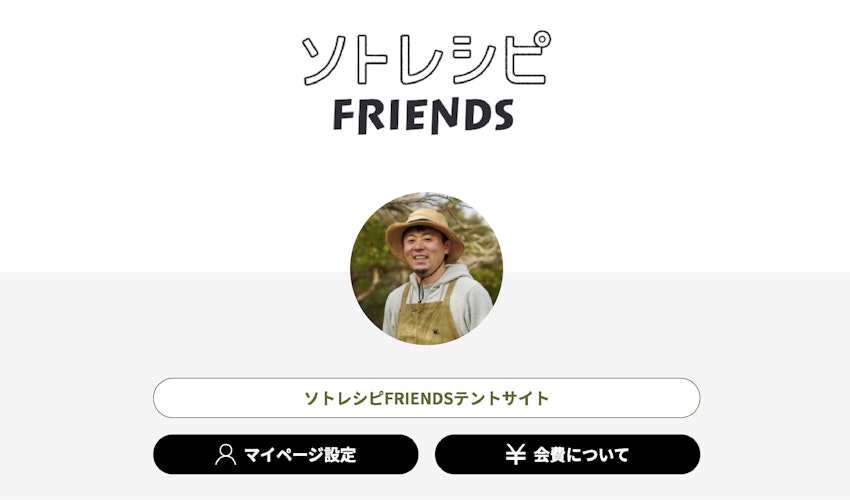Viewport: 850px width, 500px height.
Task: Open ソトレシピFRIENDSテントサイト button
Action: 426,398
